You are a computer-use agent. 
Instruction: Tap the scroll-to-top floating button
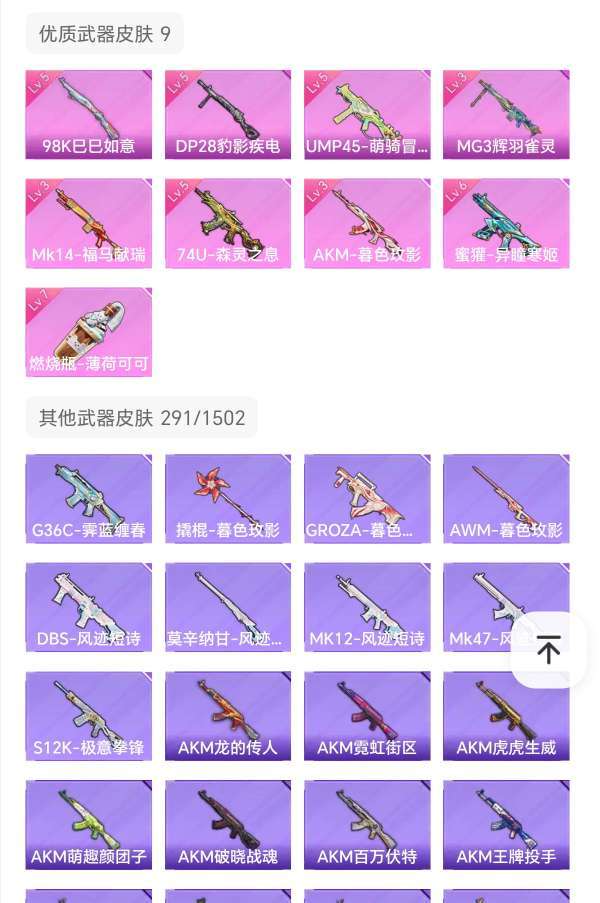[x=548, y=649]
